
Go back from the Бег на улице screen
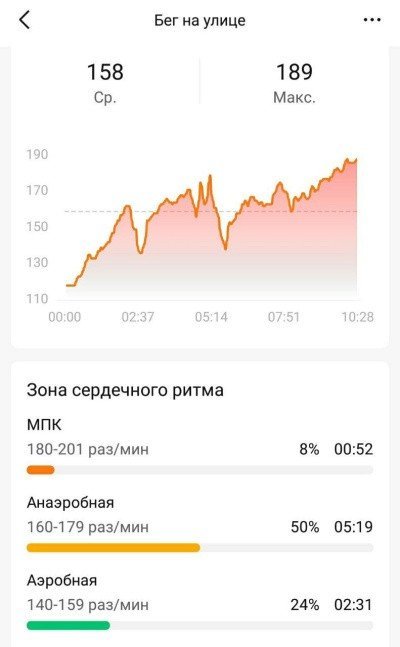click(25, 20)
